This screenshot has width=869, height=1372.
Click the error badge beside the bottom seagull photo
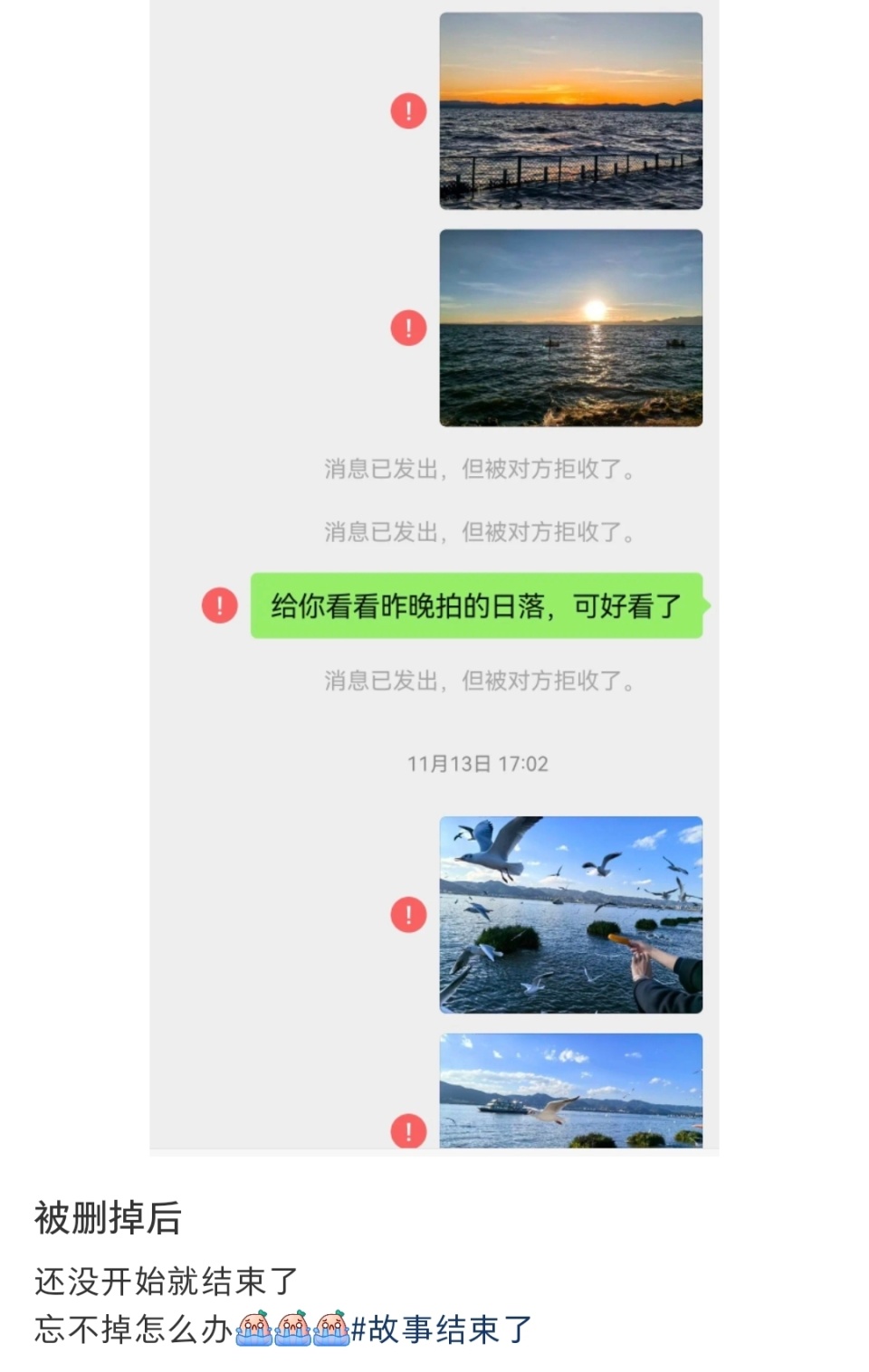click(406, 1131)
